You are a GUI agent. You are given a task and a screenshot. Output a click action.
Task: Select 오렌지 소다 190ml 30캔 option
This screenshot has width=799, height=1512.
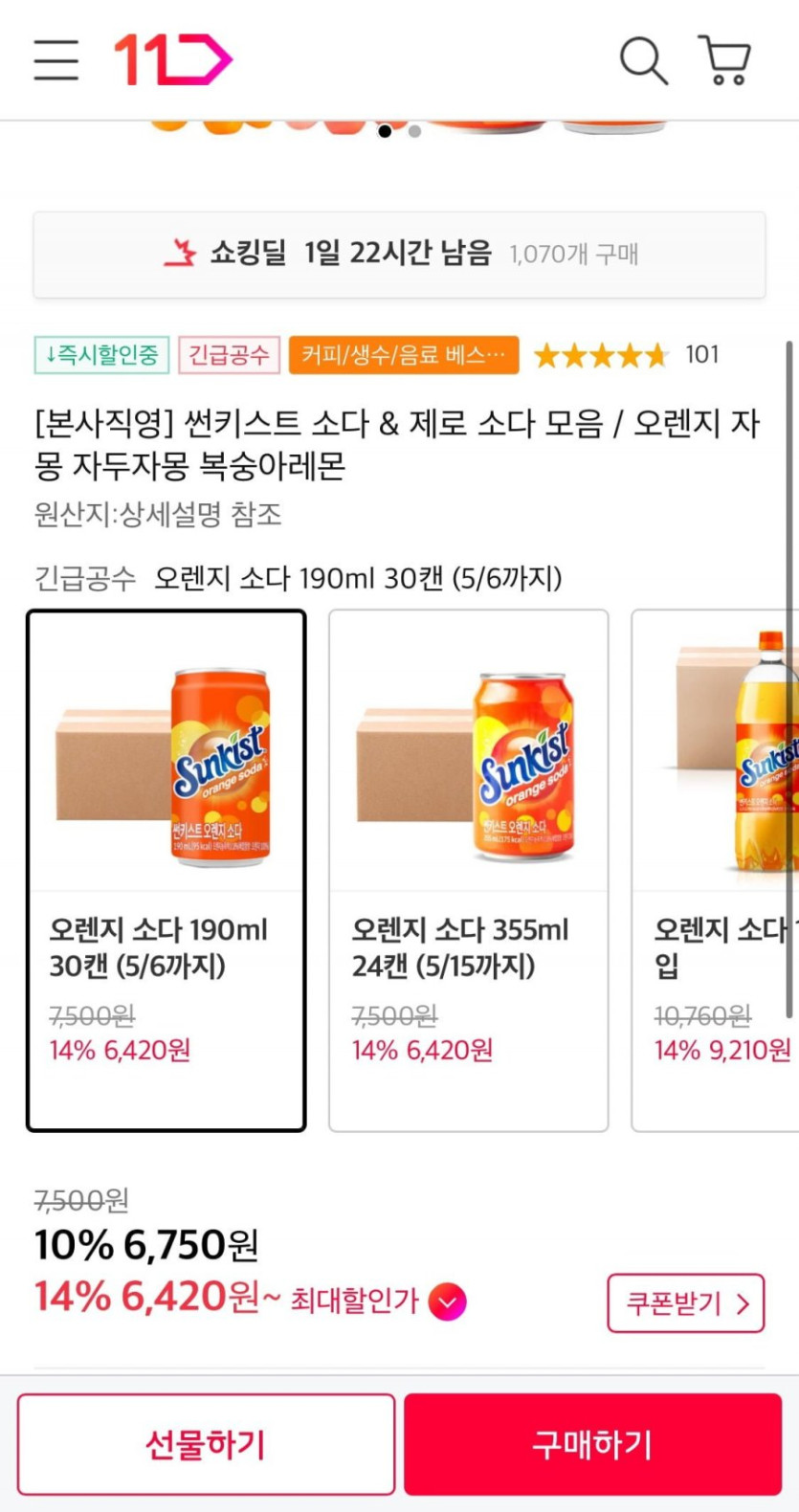[166, 870]
